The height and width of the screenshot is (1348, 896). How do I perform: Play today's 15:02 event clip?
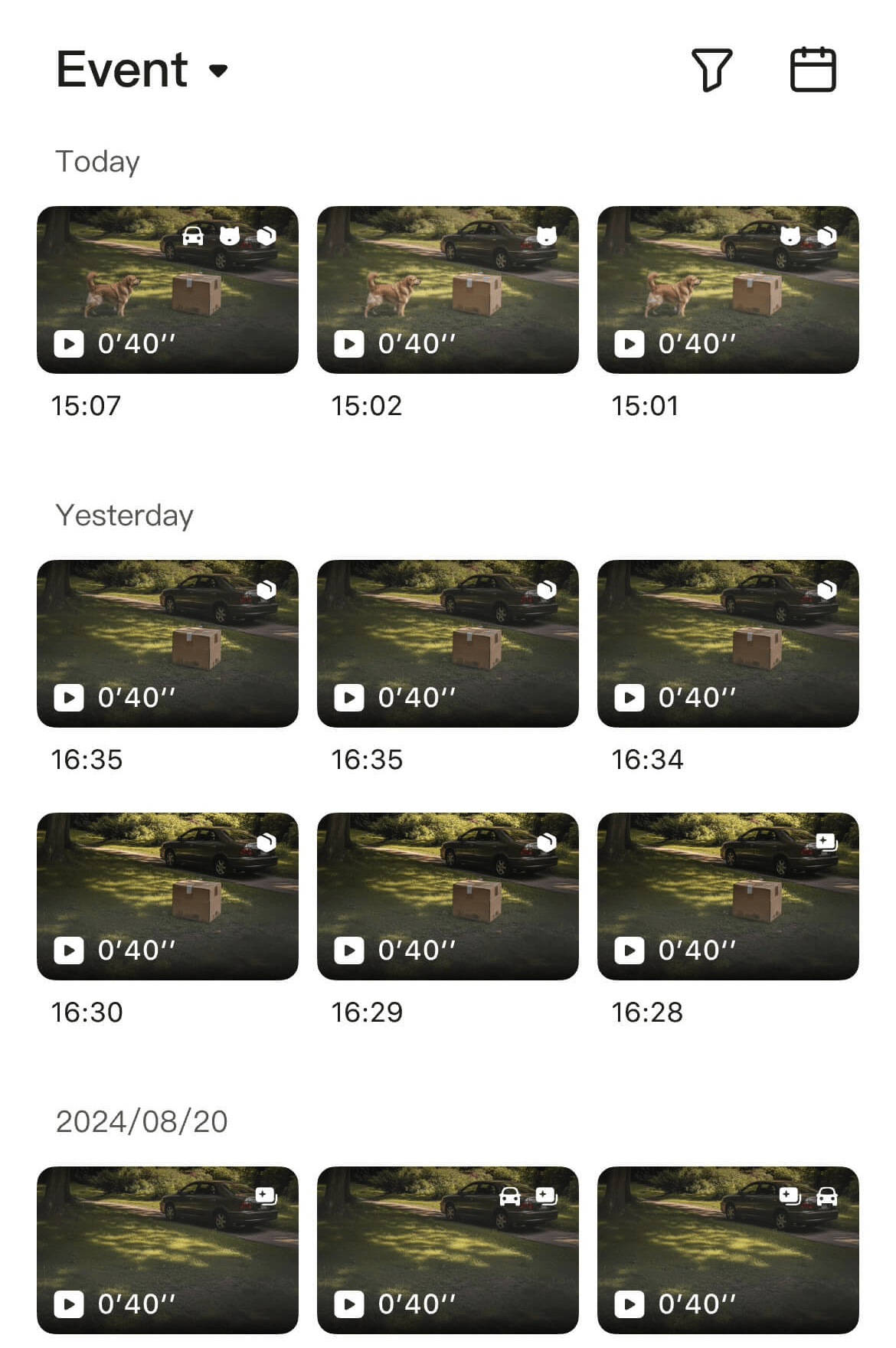[447, 290]
